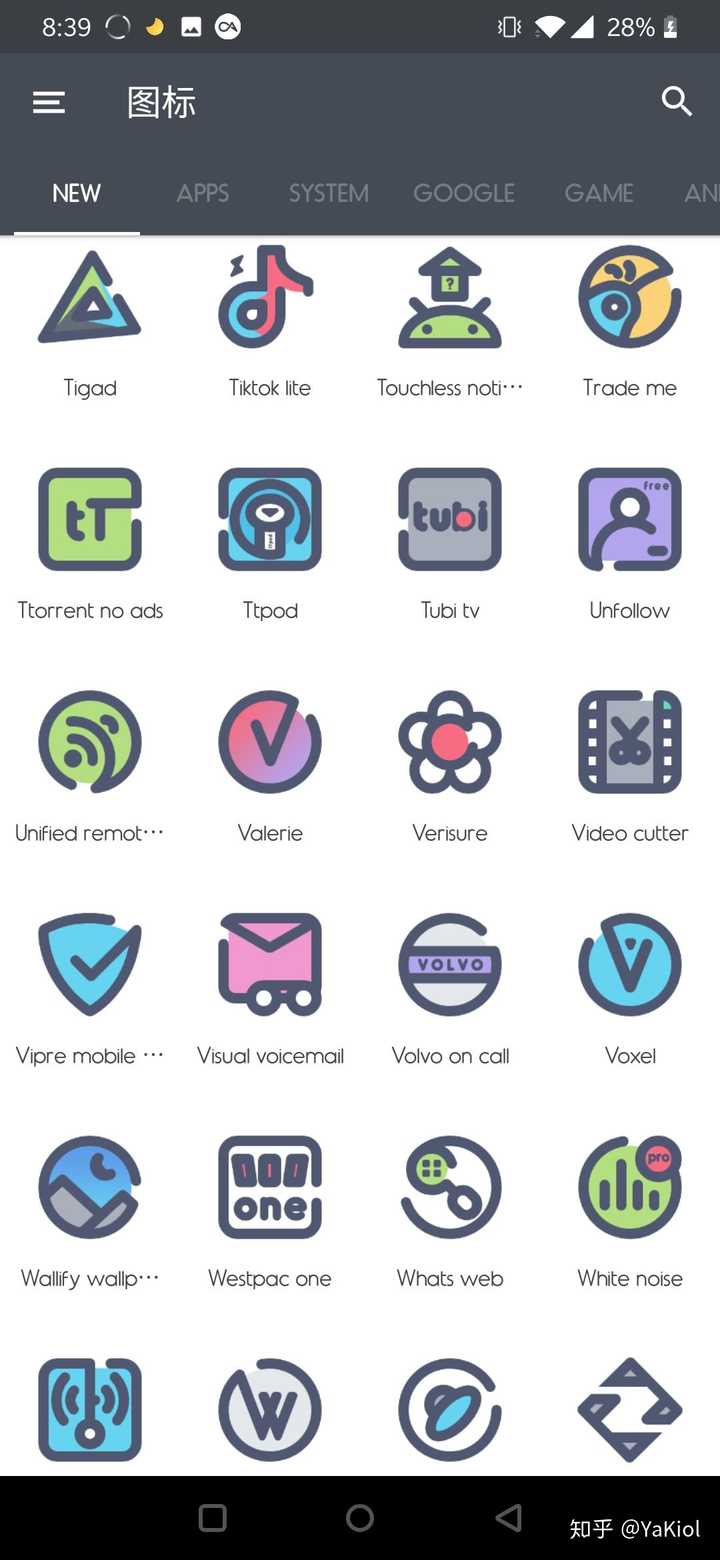
Task: Open icon search
Action: [677, 101]
